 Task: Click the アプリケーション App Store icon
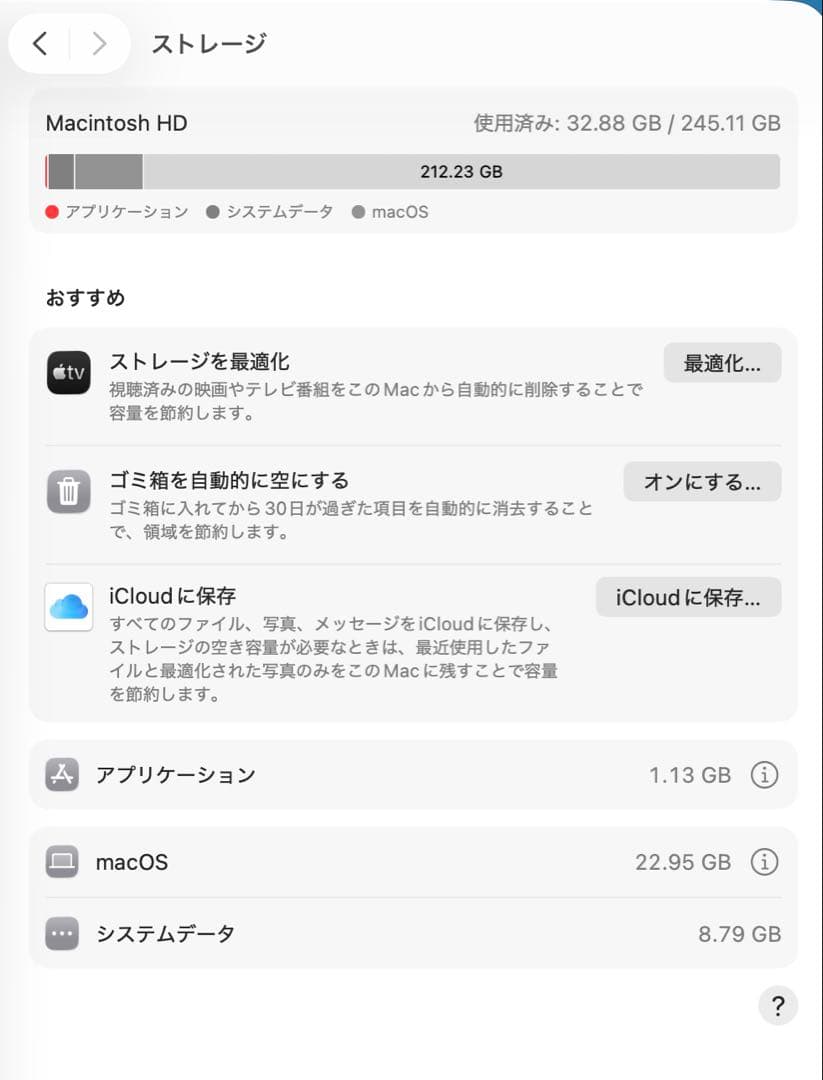pyautogui.click(x=61, y=774)
